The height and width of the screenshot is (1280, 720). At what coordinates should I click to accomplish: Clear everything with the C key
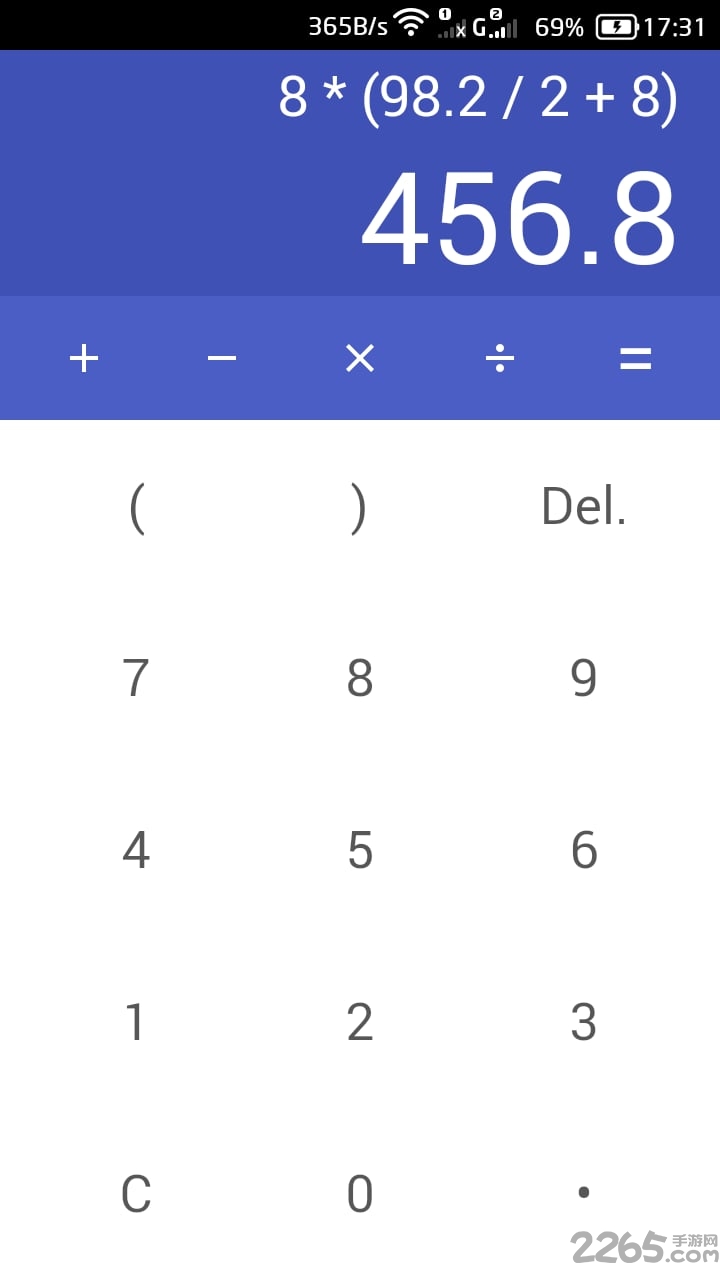[136, 1192]
